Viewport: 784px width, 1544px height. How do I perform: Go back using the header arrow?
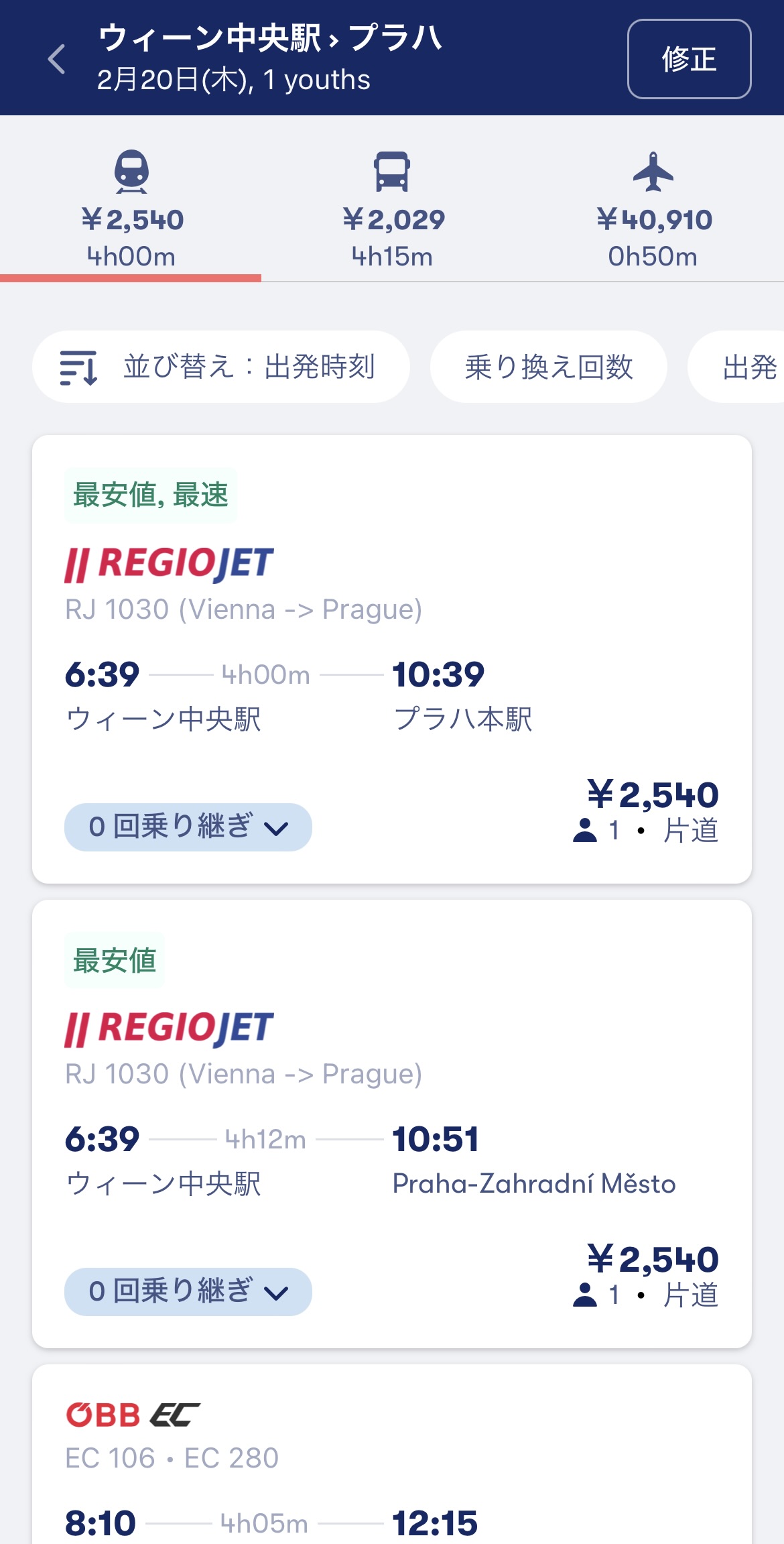[57, 59]
